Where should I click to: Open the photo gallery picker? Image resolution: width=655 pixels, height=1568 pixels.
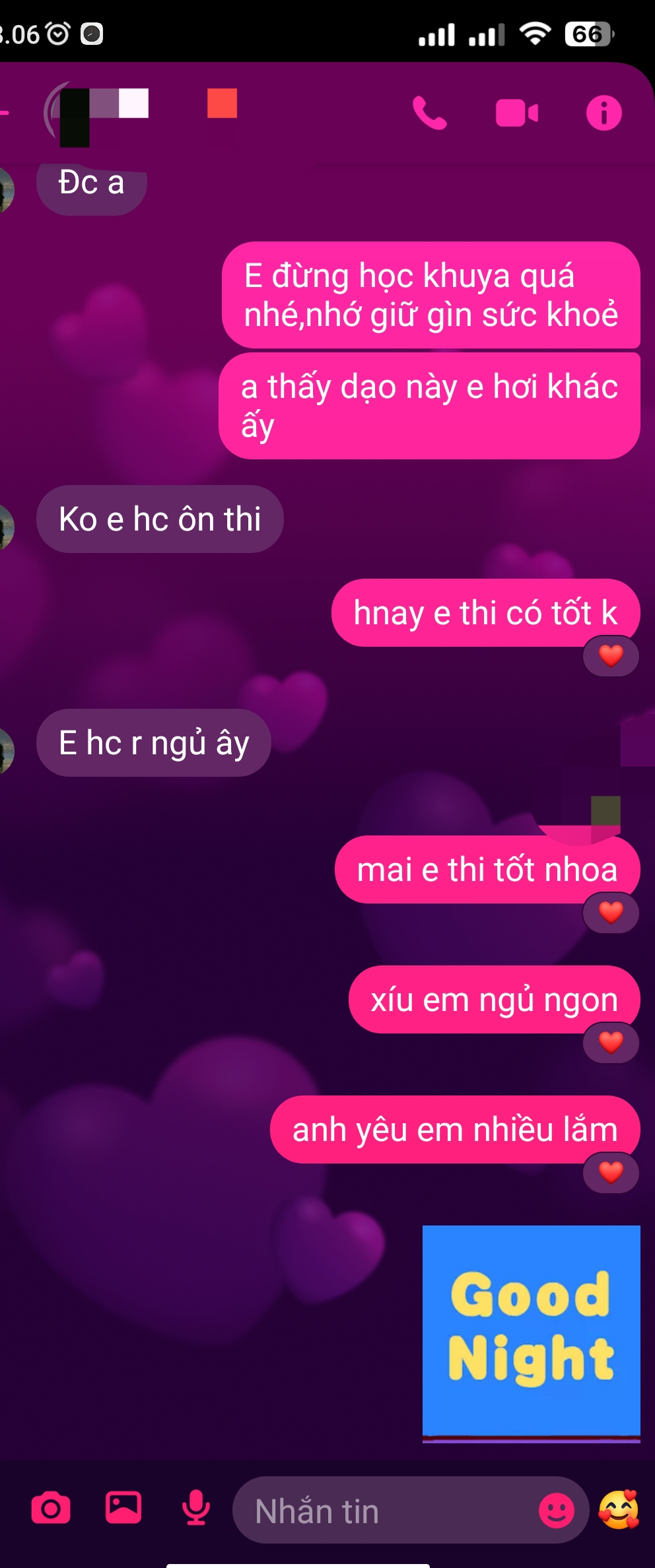(123, 1509)
